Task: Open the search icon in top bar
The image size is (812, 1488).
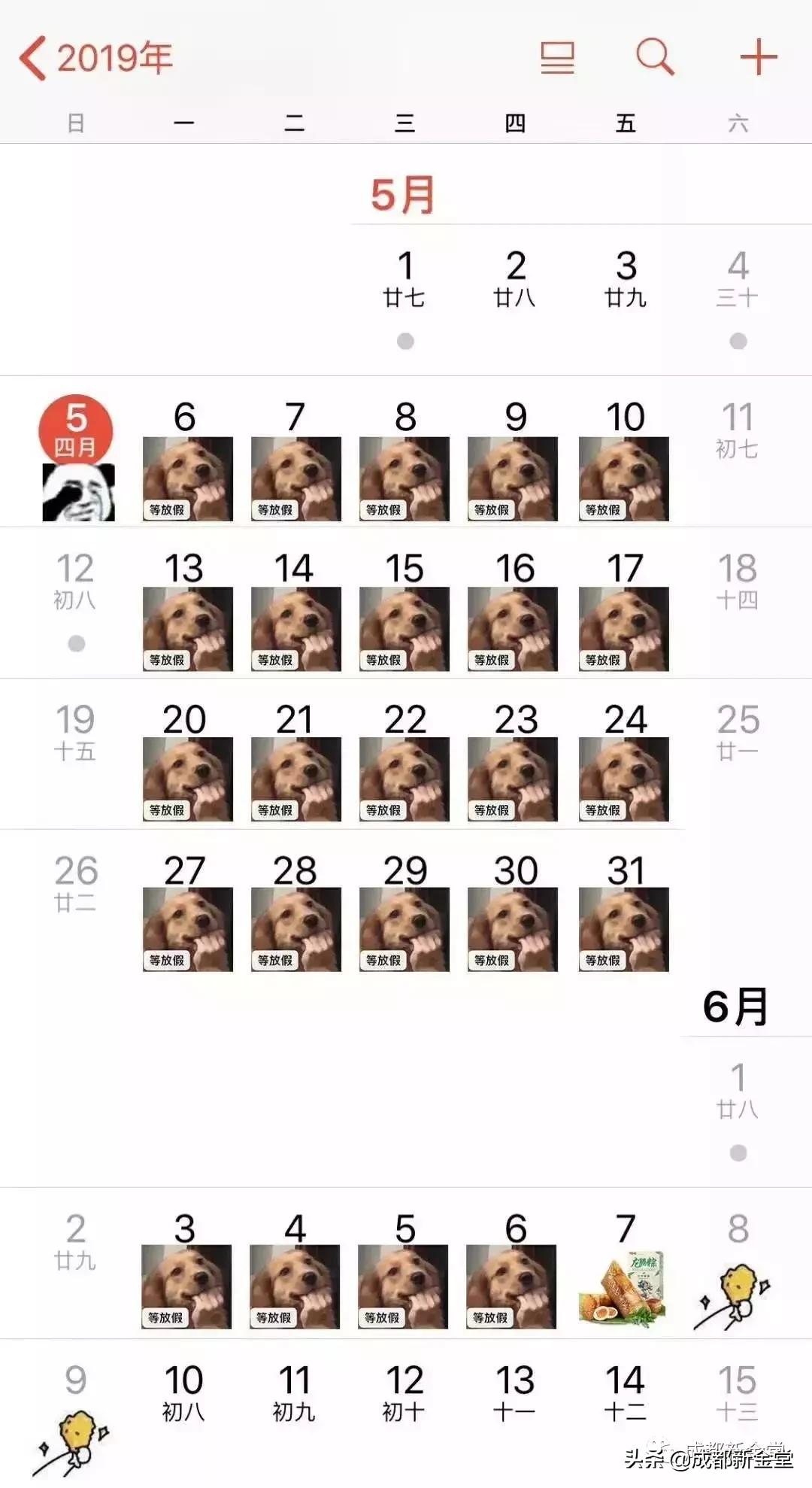Action: click(656, 55)
